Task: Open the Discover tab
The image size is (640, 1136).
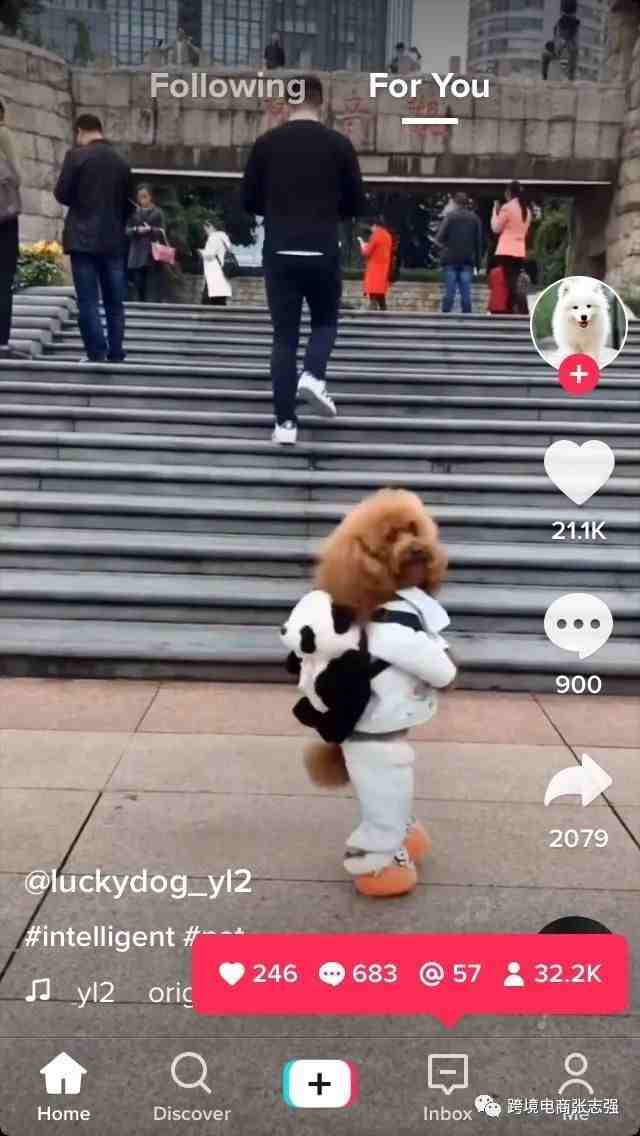Action: (191, 1087)
